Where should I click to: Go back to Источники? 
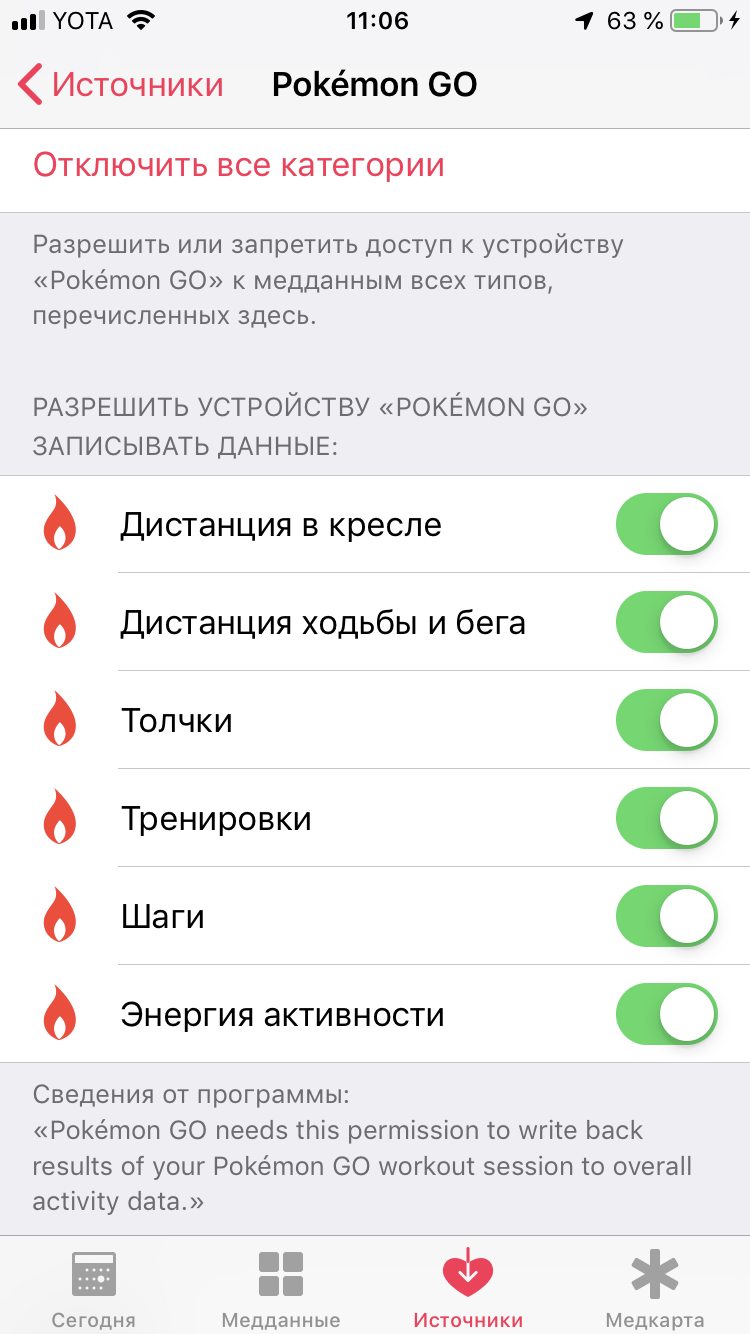120,85
